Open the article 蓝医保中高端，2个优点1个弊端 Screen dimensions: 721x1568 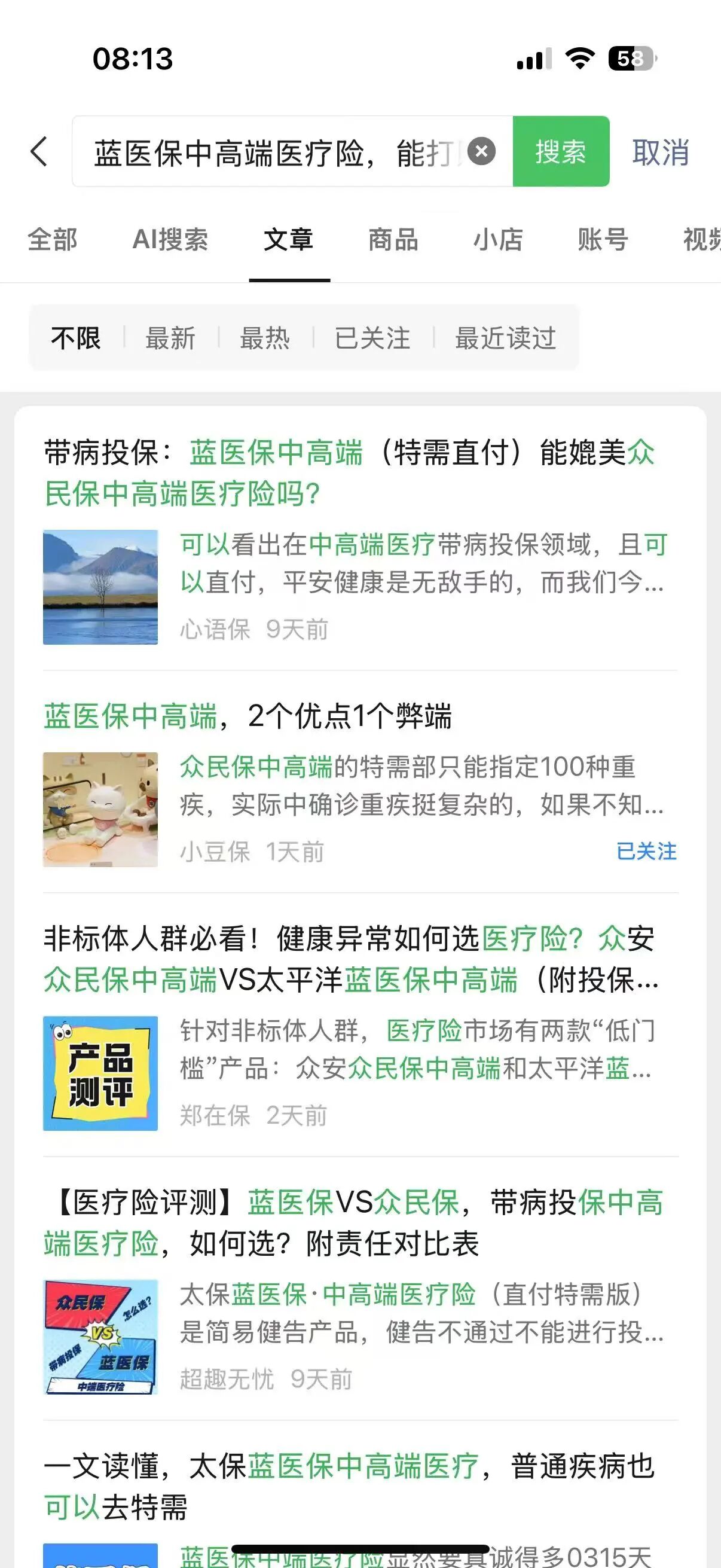coord(360,783)
